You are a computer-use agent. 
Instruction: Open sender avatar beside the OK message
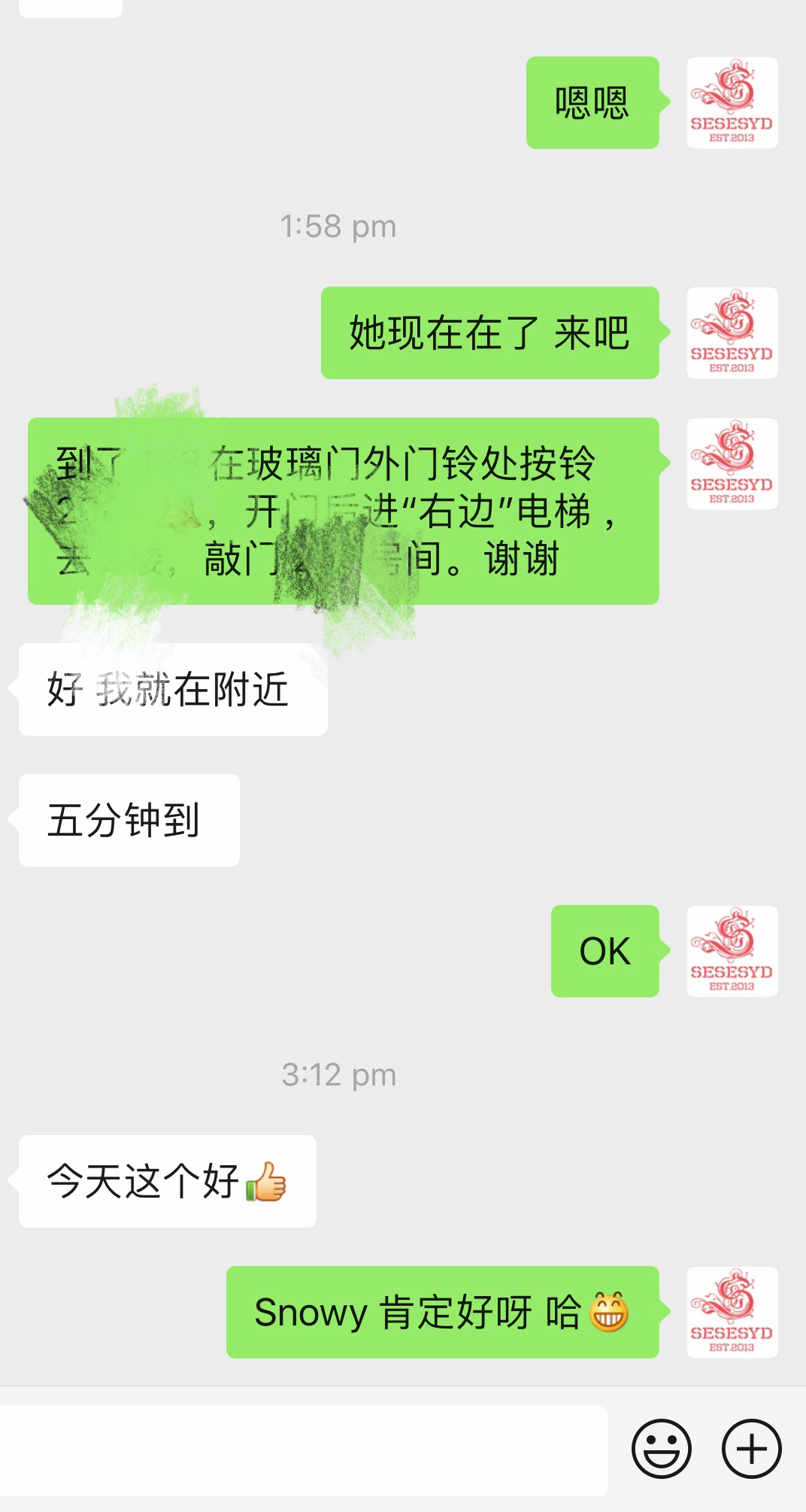[x=732, y=951]
